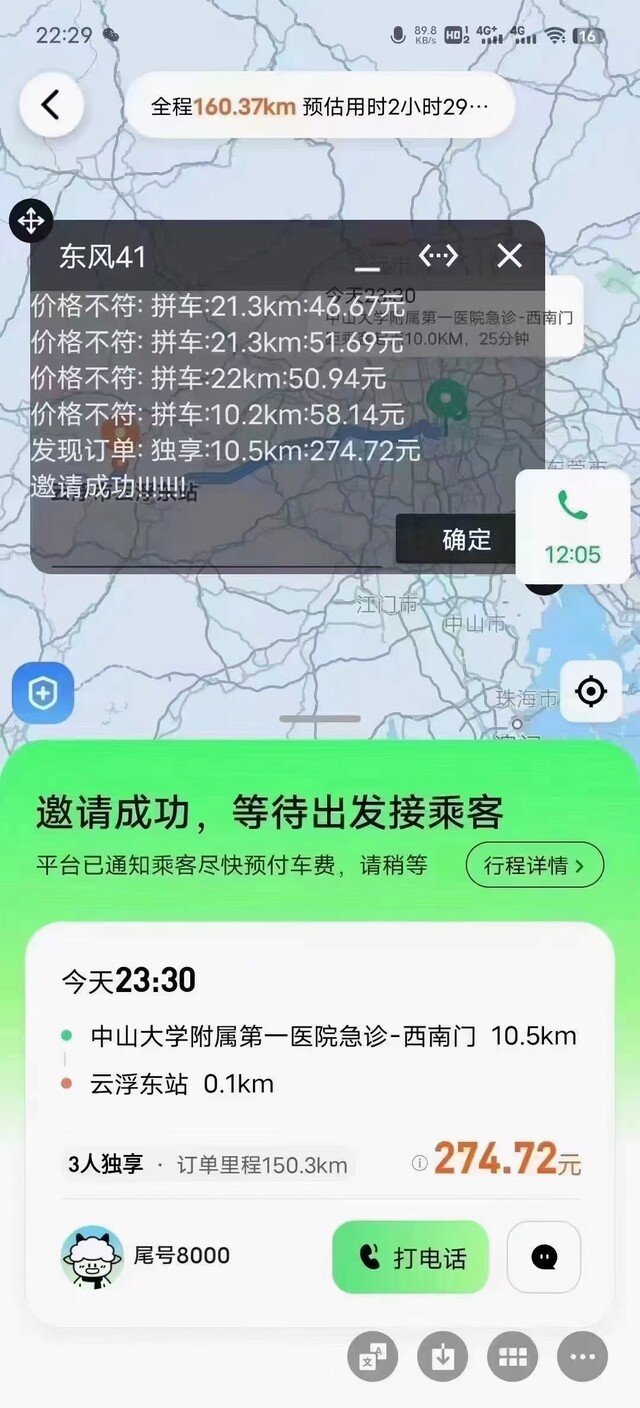Viewport: 640px width, 1408px height.
Task: Call the passenger with 打电话
Action: (410, 1257)
